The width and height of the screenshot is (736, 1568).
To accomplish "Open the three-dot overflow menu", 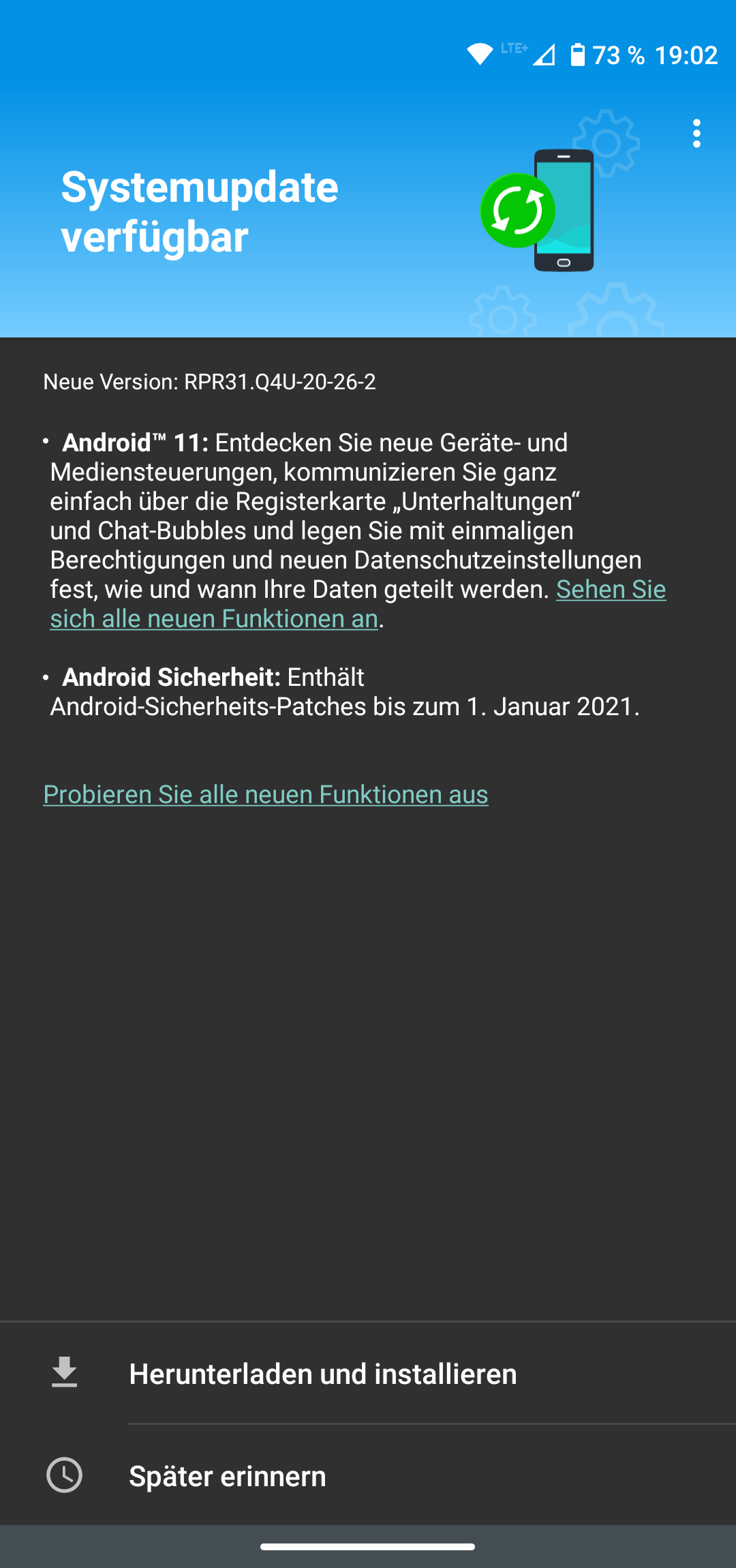I will point(696,134).
